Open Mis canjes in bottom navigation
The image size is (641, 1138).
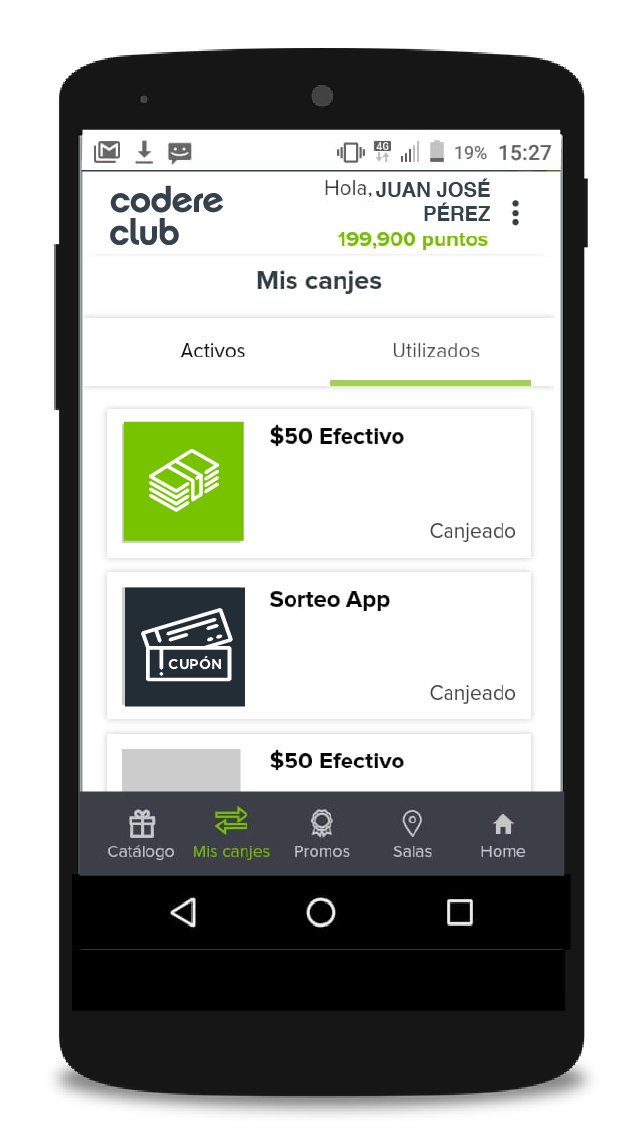231,836
